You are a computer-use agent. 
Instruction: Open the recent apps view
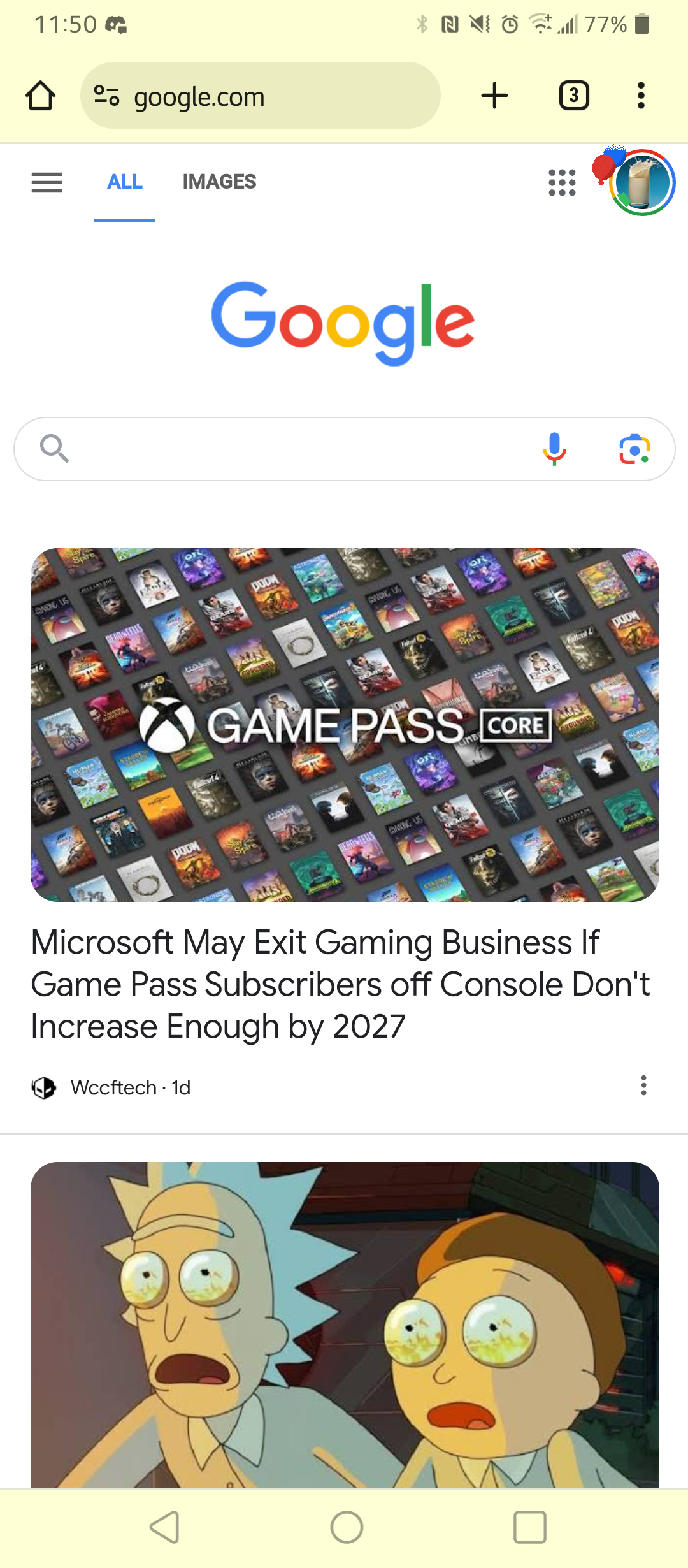529,1527
